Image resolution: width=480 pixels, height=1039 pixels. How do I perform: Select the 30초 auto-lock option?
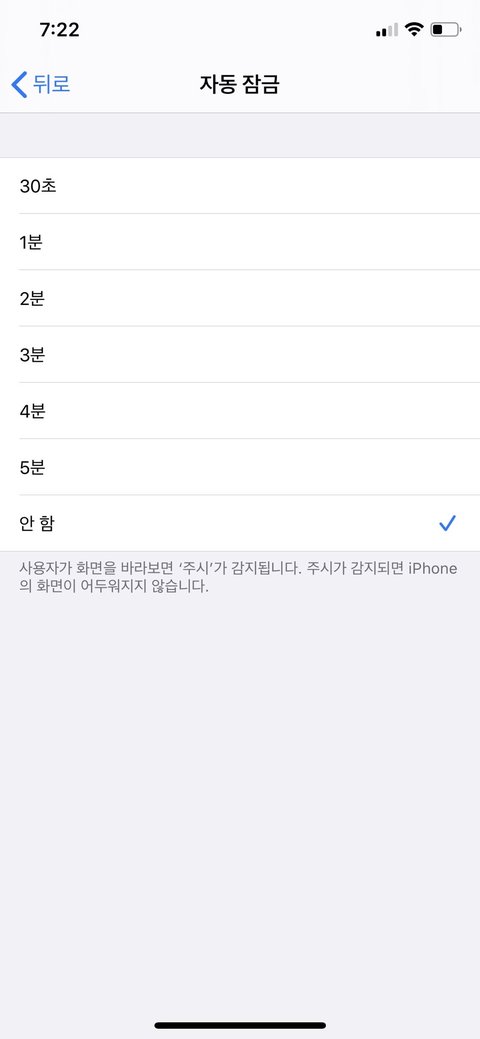[x=240, y=186]
